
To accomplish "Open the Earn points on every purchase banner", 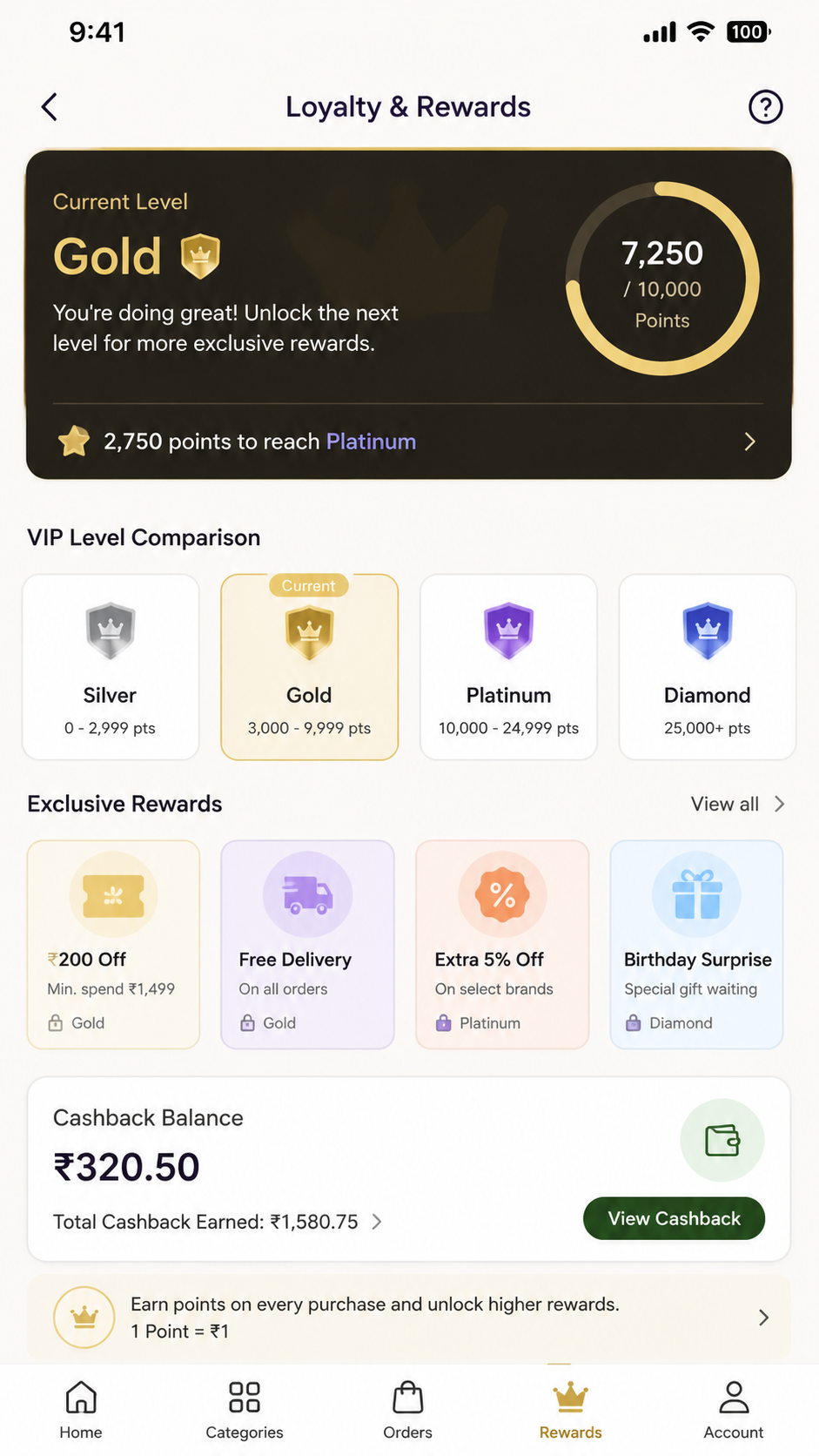I will (408, 1318).
